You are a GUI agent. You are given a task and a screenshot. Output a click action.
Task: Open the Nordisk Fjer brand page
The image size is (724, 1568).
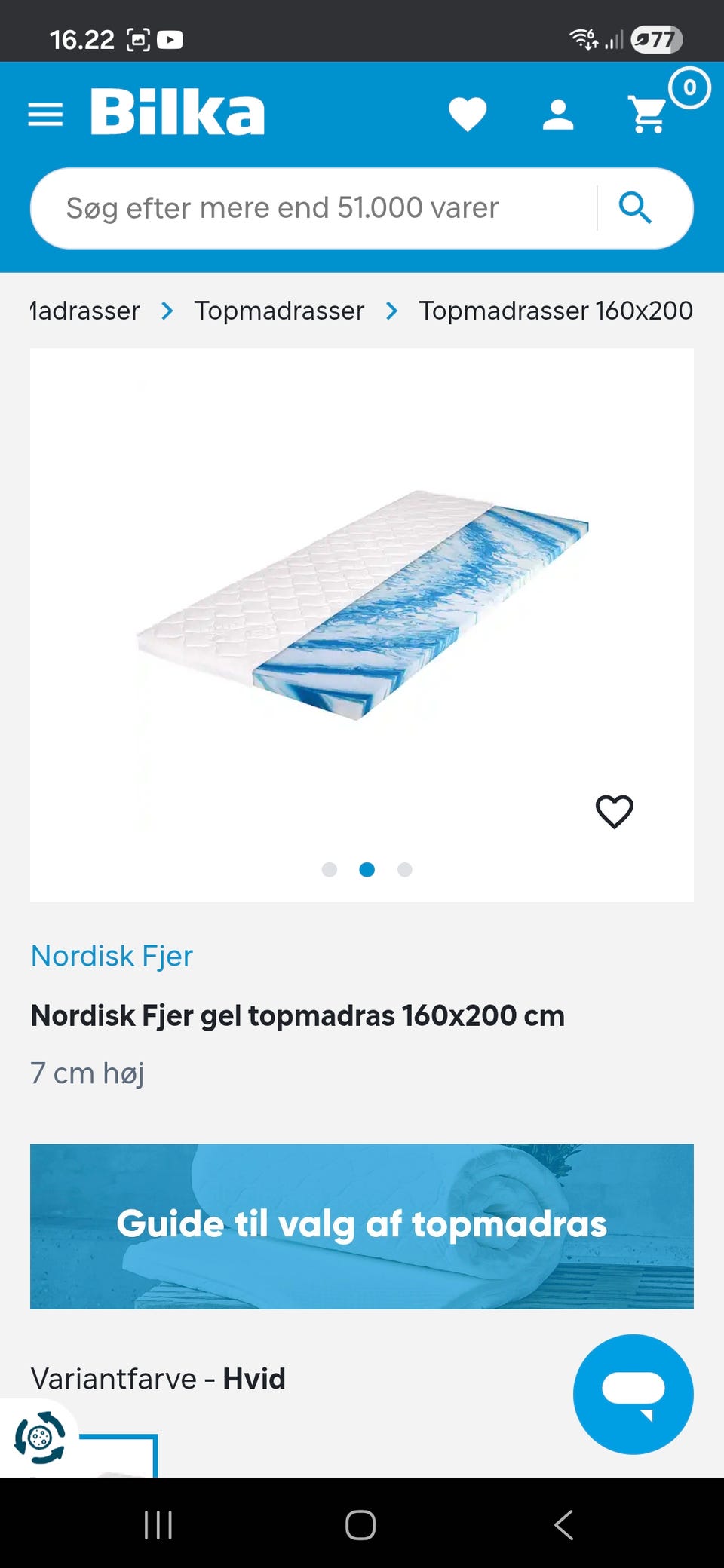point(112,956)
